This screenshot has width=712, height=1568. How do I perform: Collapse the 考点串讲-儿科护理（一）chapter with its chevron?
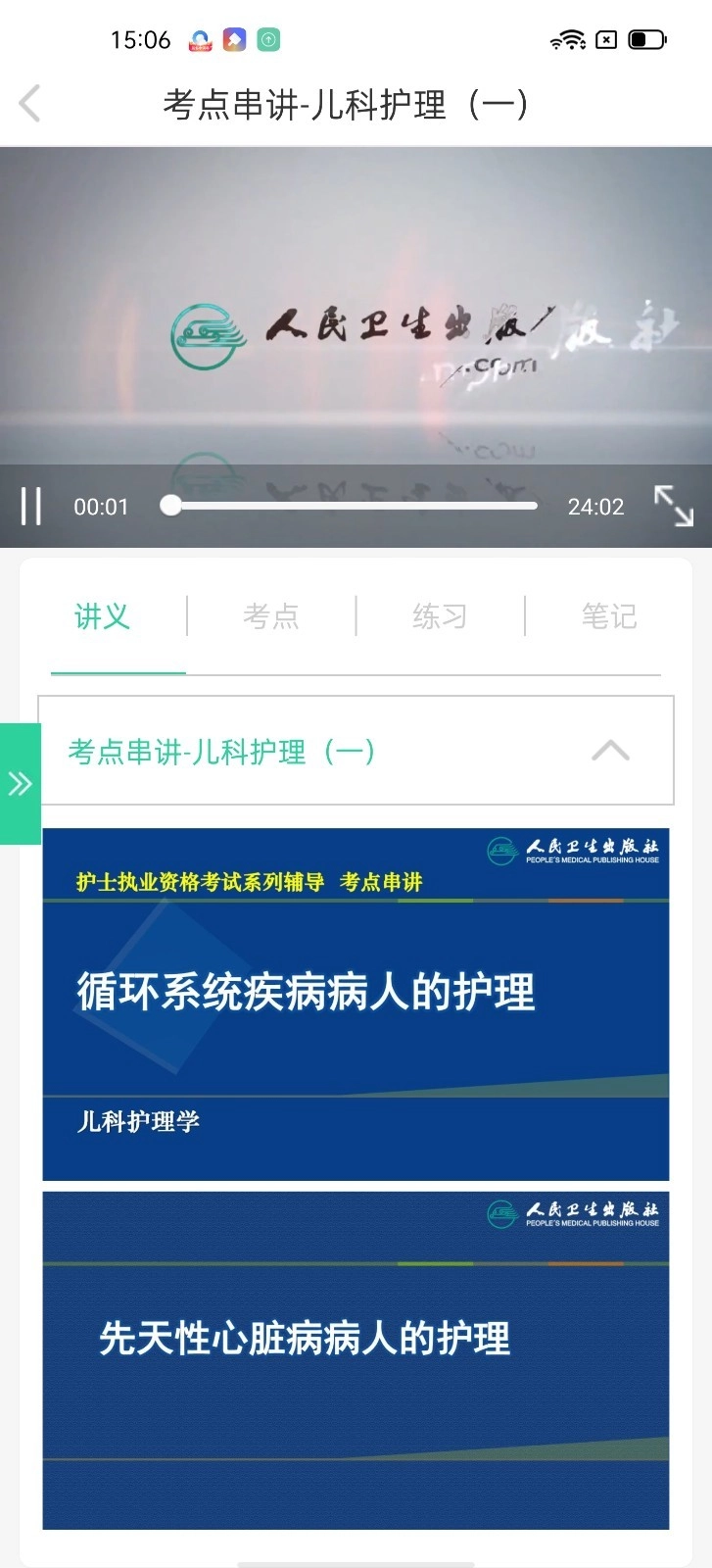pyautogui.click(x=611, y=751)
